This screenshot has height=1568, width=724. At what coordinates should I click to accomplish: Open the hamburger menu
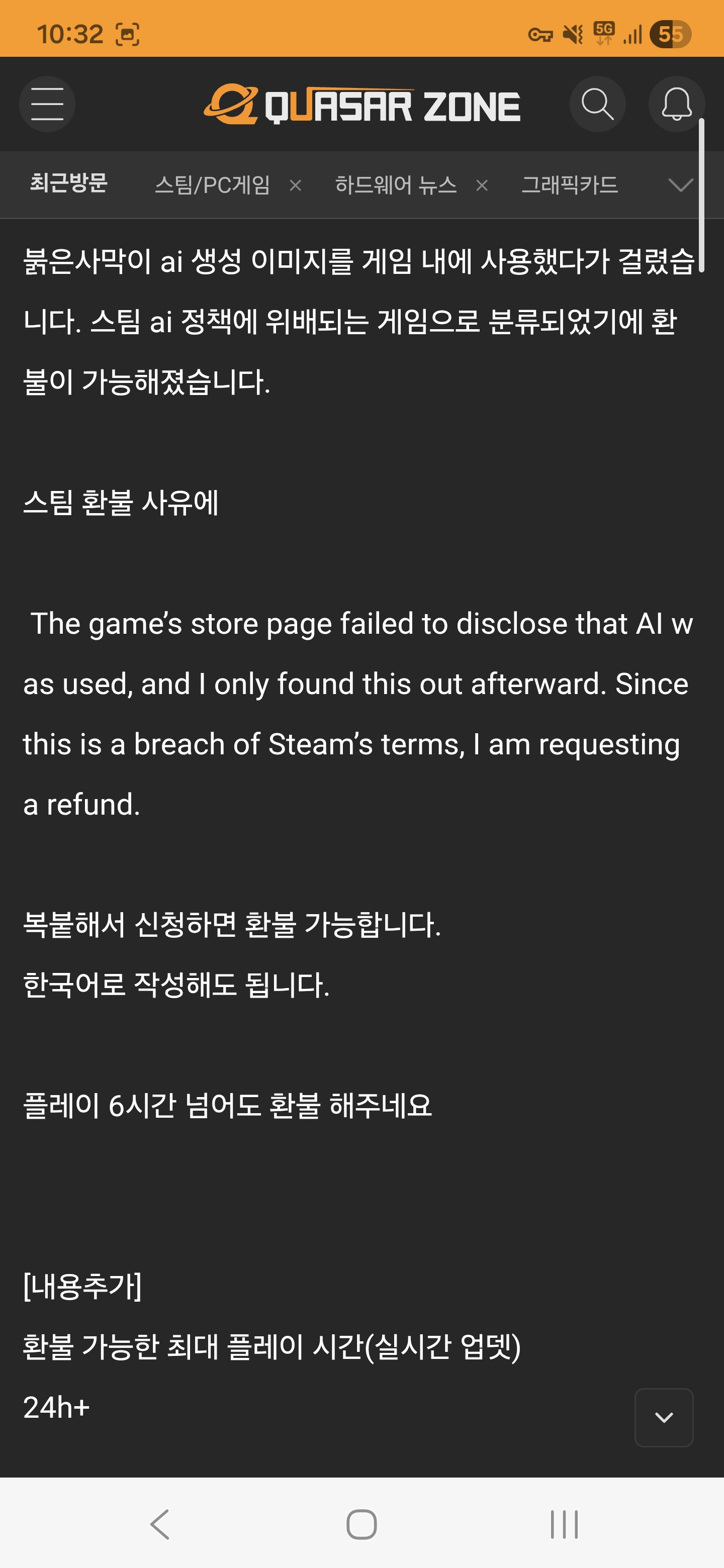[47, 104]
